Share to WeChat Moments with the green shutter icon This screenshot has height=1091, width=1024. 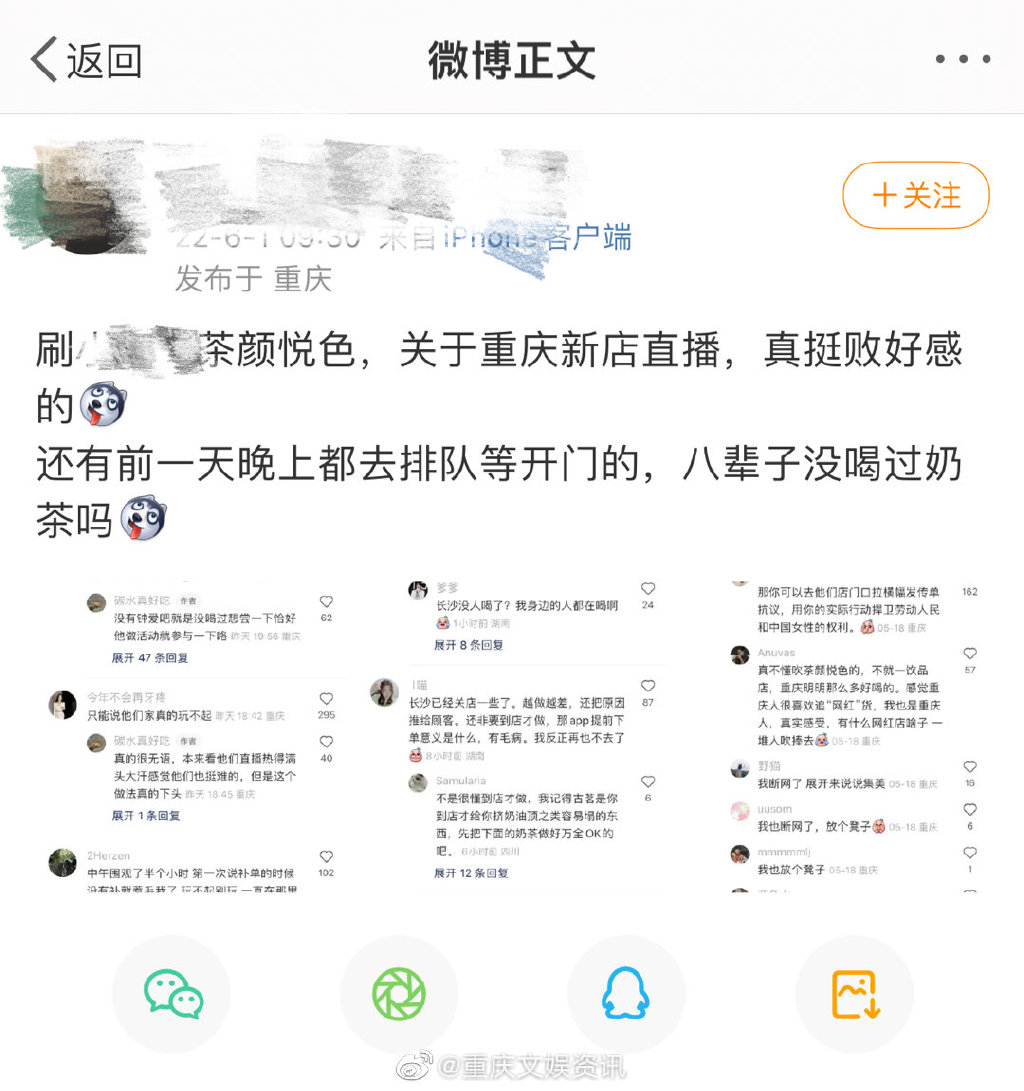399,994
